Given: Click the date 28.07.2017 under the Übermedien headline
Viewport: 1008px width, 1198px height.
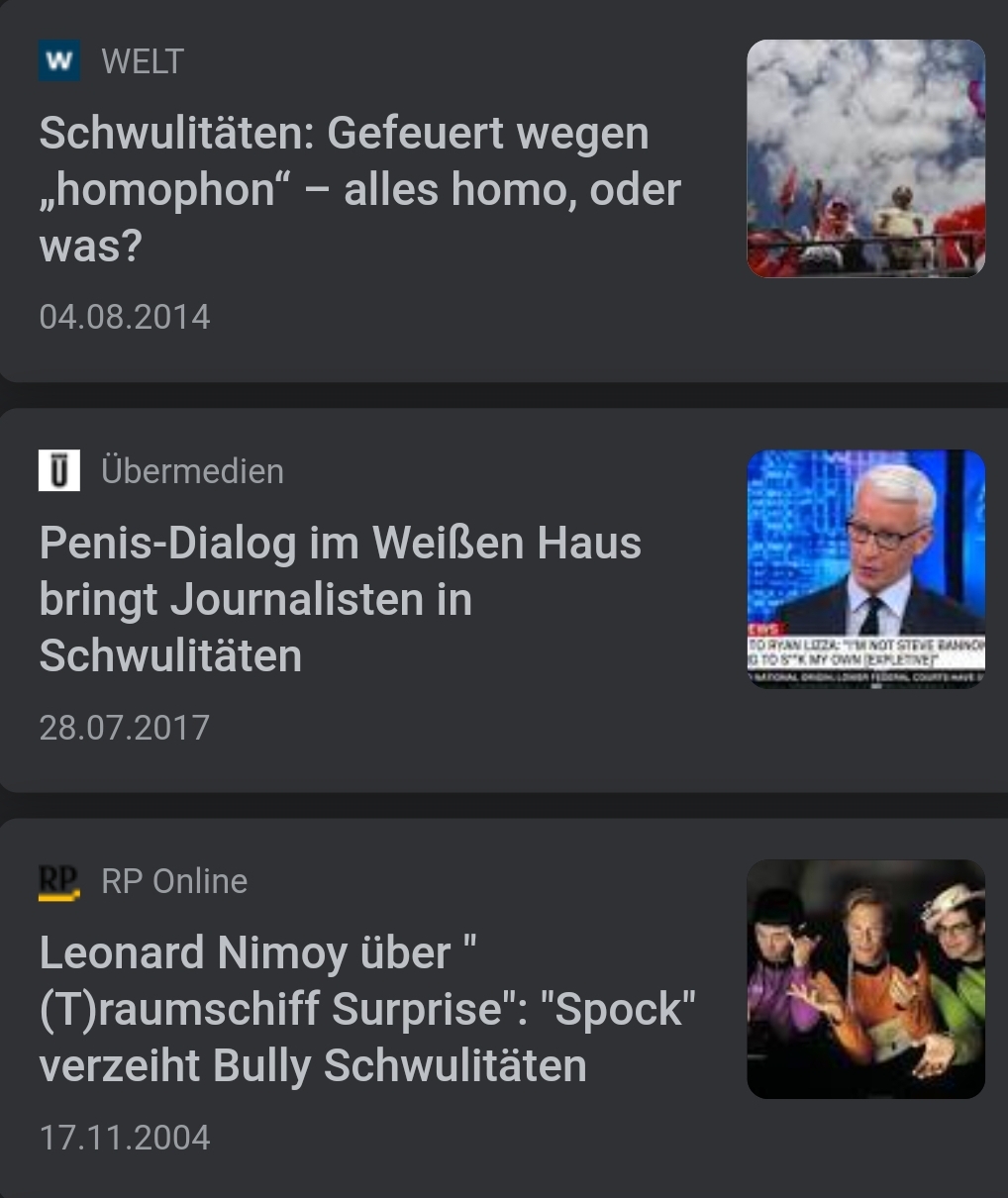Looking at the screenshot, I should click(125, 727).
